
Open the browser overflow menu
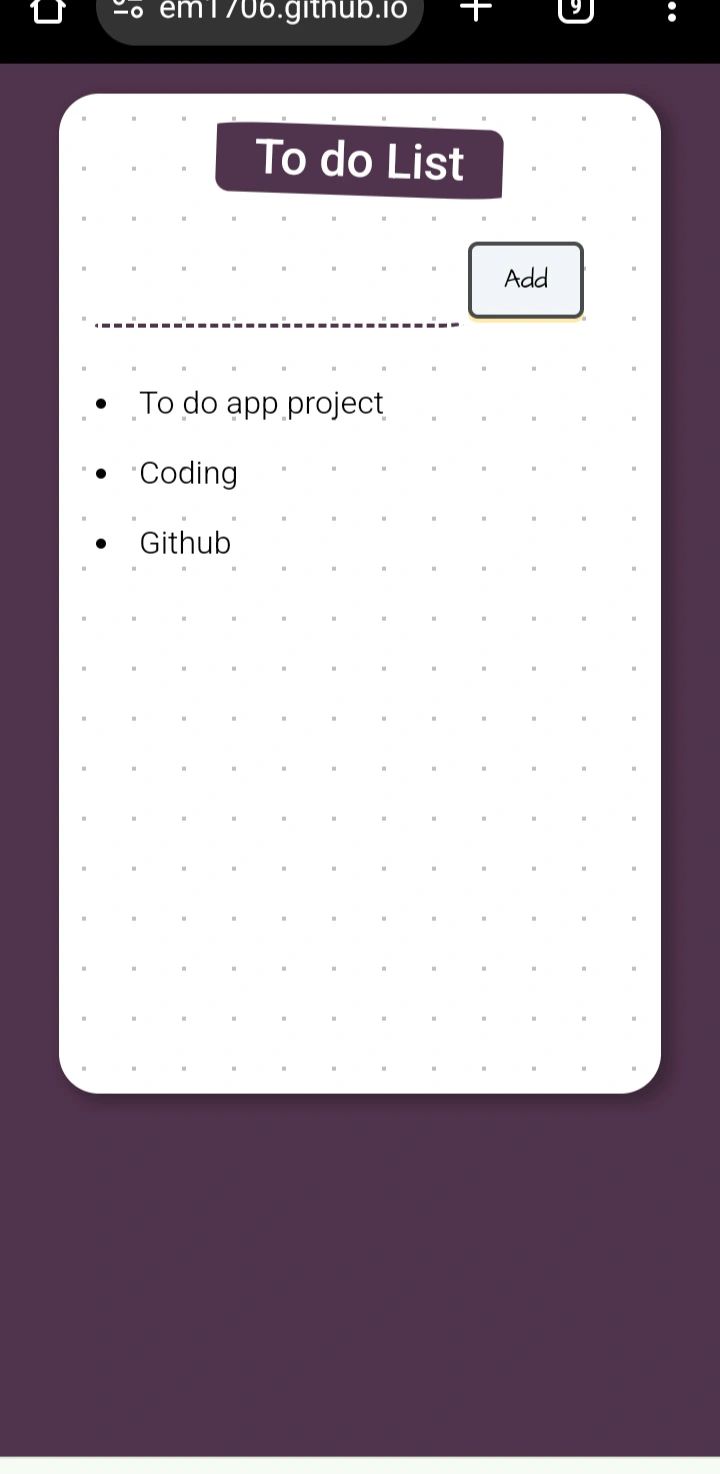pyautogui.click(x=672, y=11)
